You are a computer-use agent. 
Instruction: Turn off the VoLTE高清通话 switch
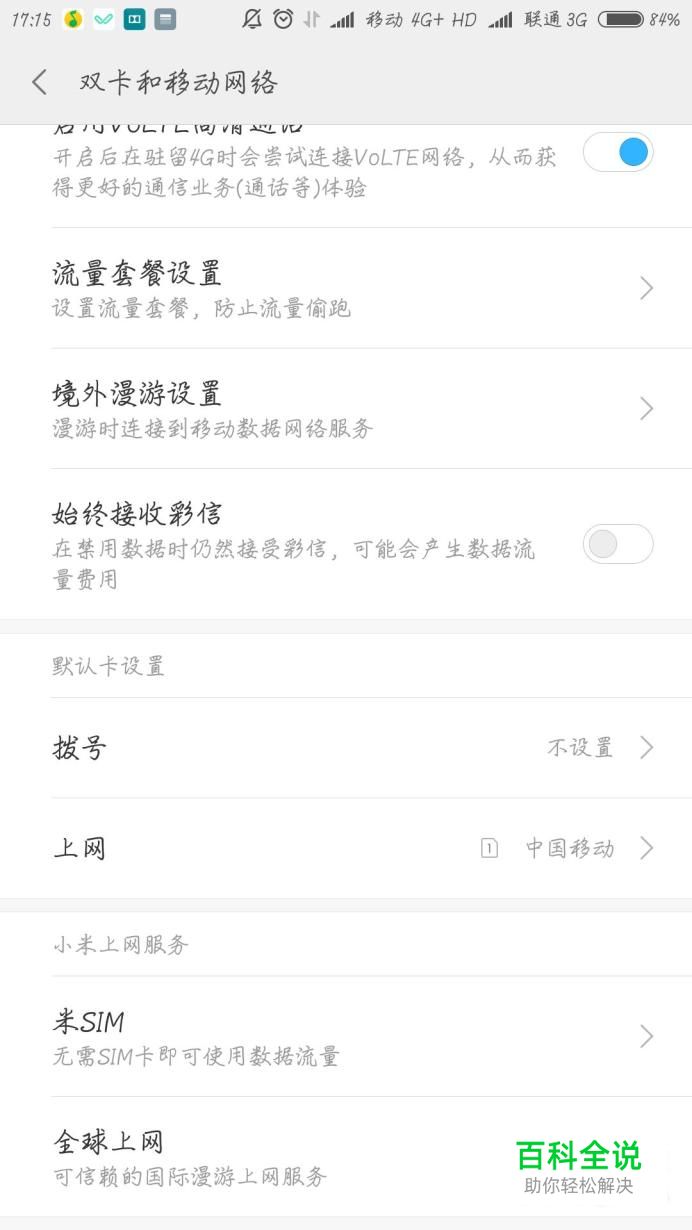click(618, 153)
